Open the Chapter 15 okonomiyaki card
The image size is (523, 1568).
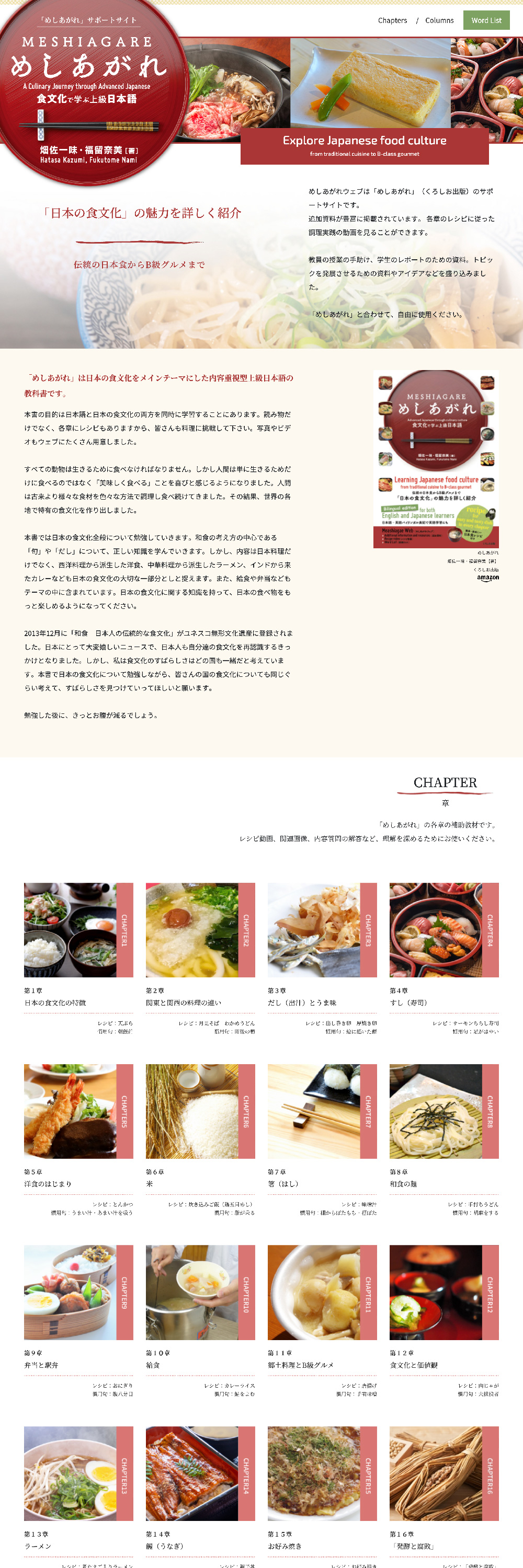(x=322, y=1473)
